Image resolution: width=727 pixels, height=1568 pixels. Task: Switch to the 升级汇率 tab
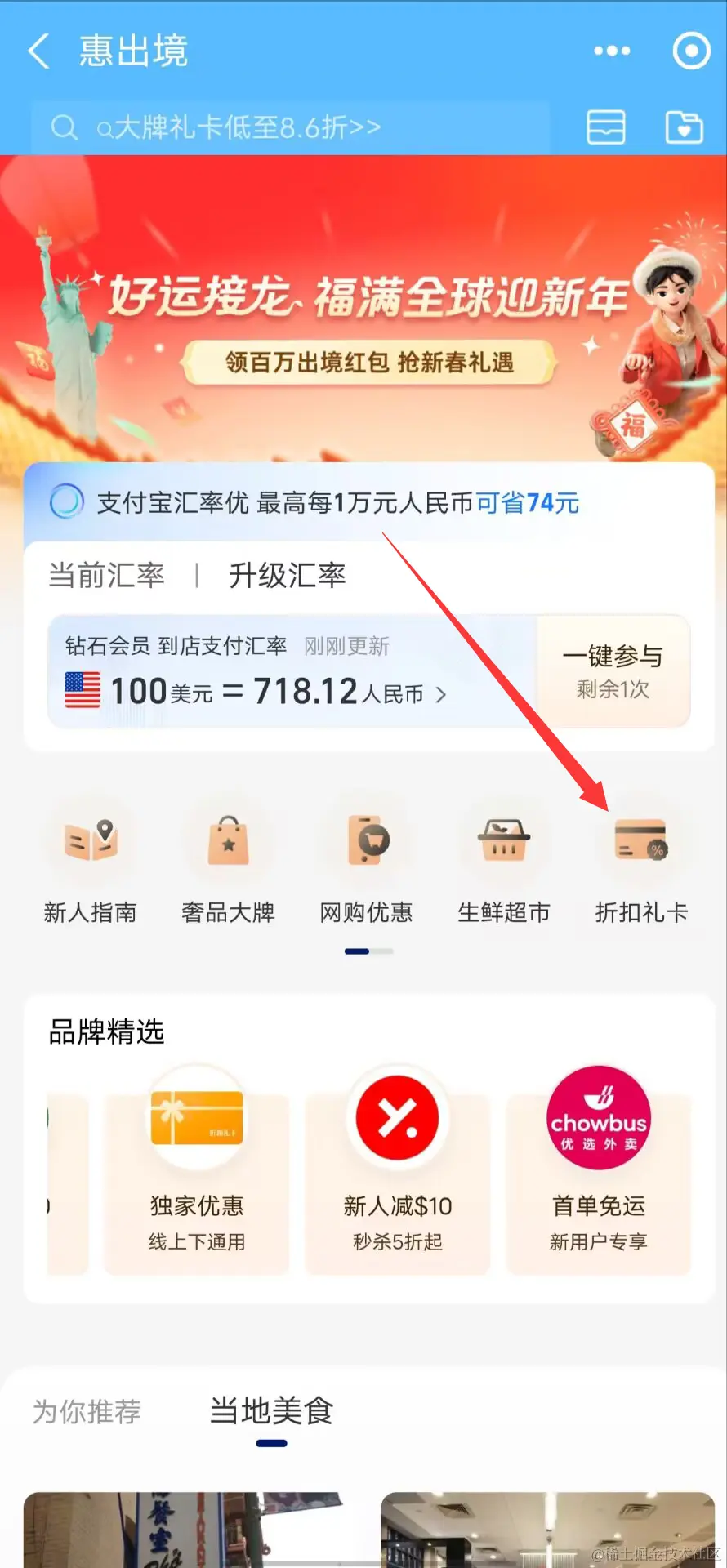287,576
